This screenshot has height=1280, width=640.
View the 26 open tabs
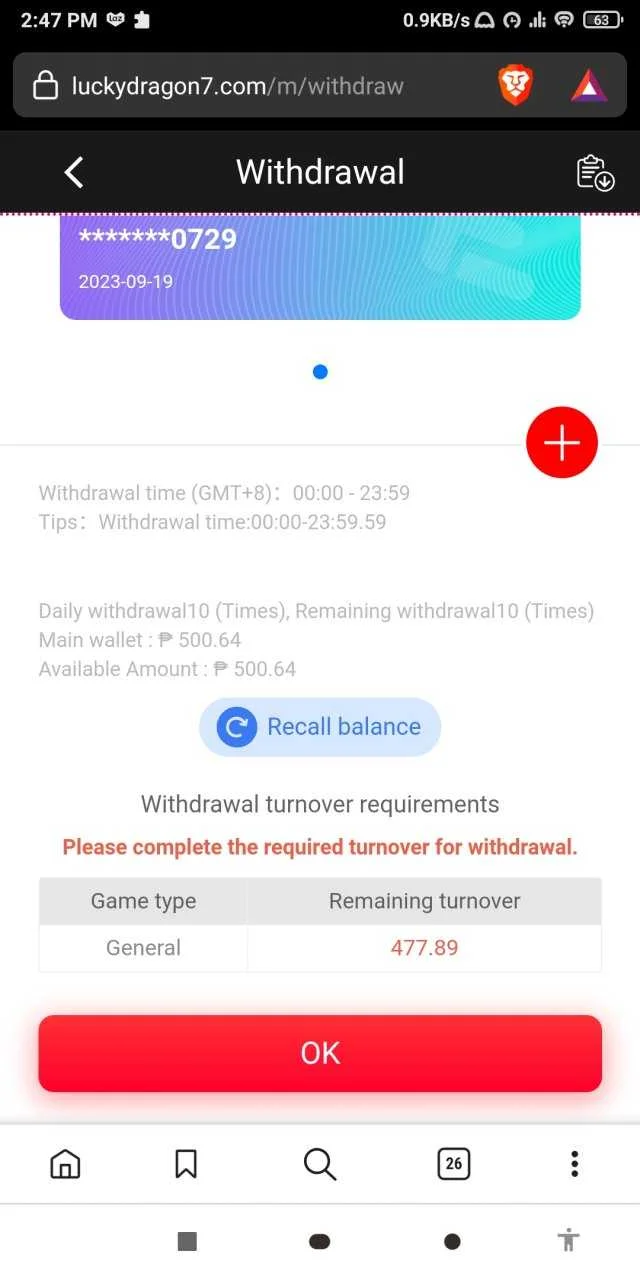click(454, 1163)
